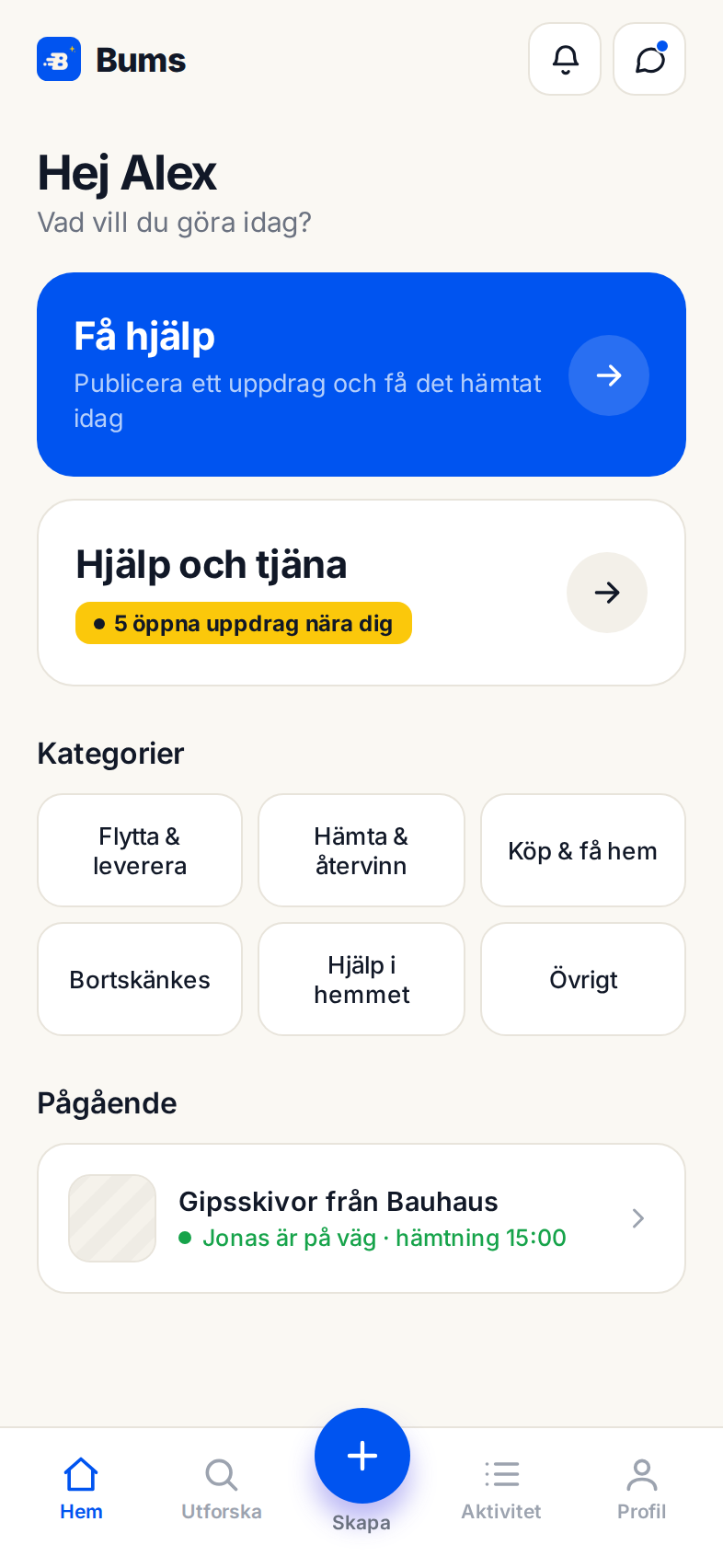The height and width of the screenshot is (1568, 723).
Task: Go to the Aktivitet tab
Action: (x=501, y=1488)
